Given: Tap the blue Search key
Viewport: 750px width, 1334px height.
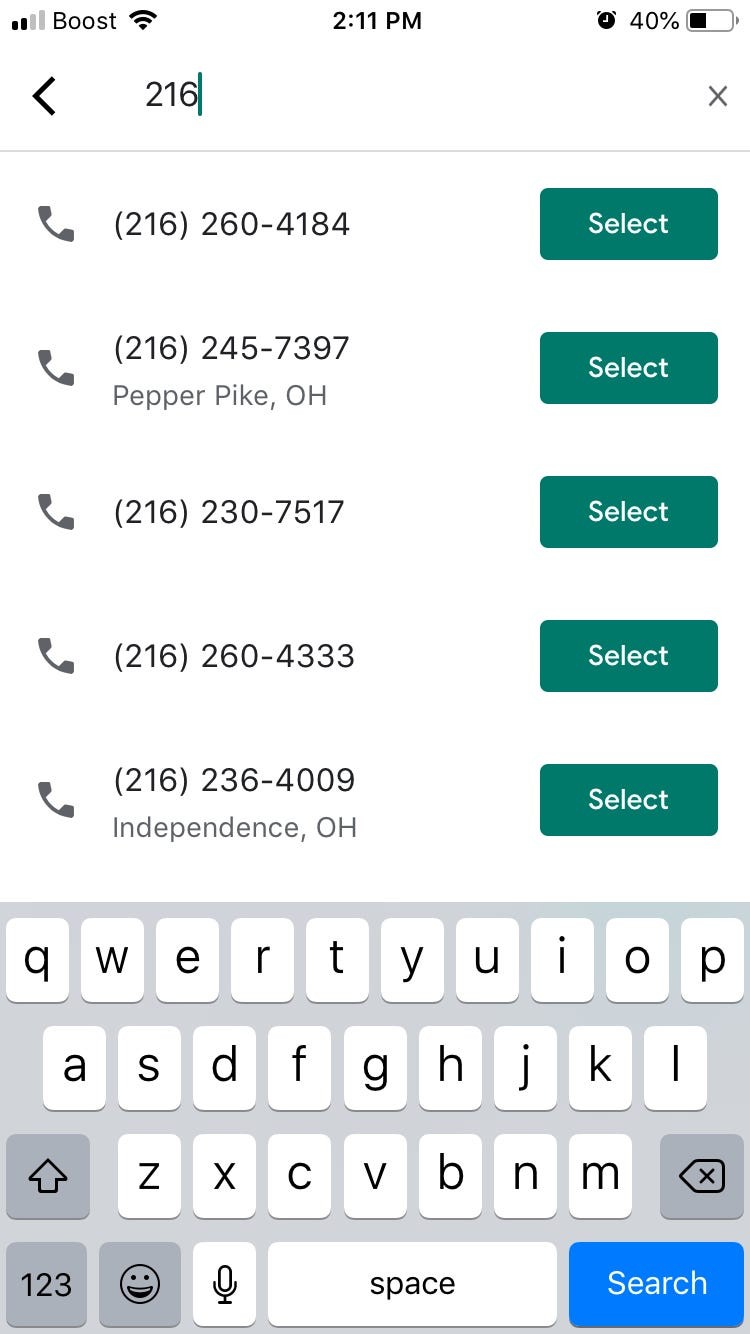Looking at the screenshot, I should (656, 1284).
